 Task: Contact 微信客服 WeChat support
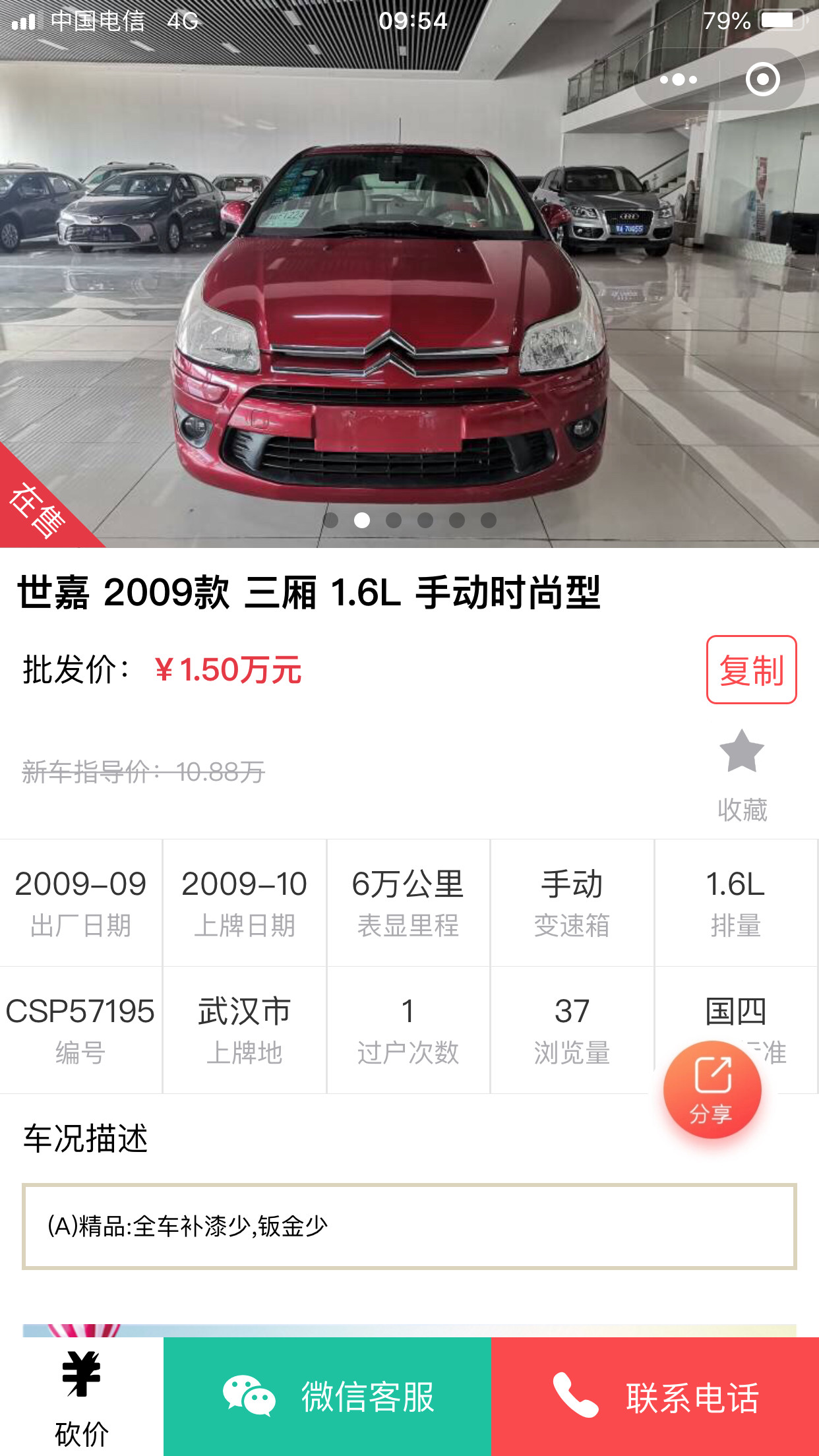pos(328,1397)
